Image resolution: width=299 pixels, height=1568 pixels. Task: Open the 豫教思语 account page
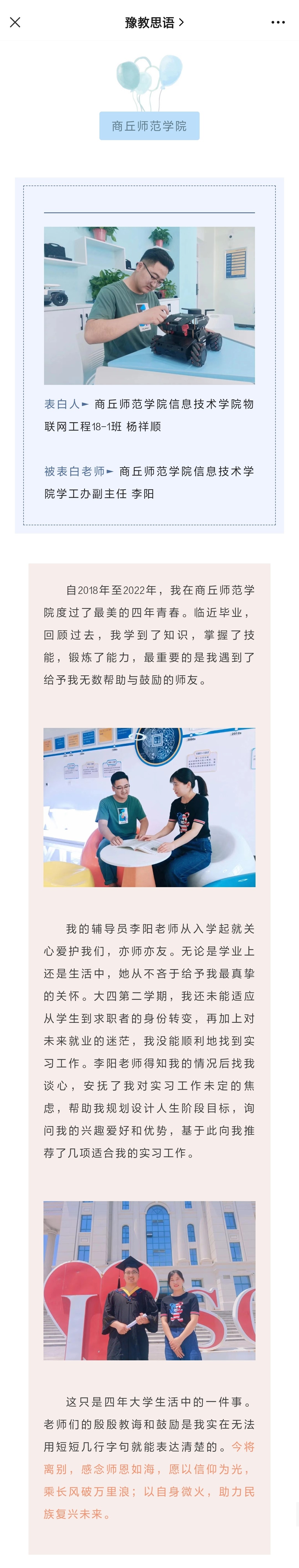pos(153,22)
